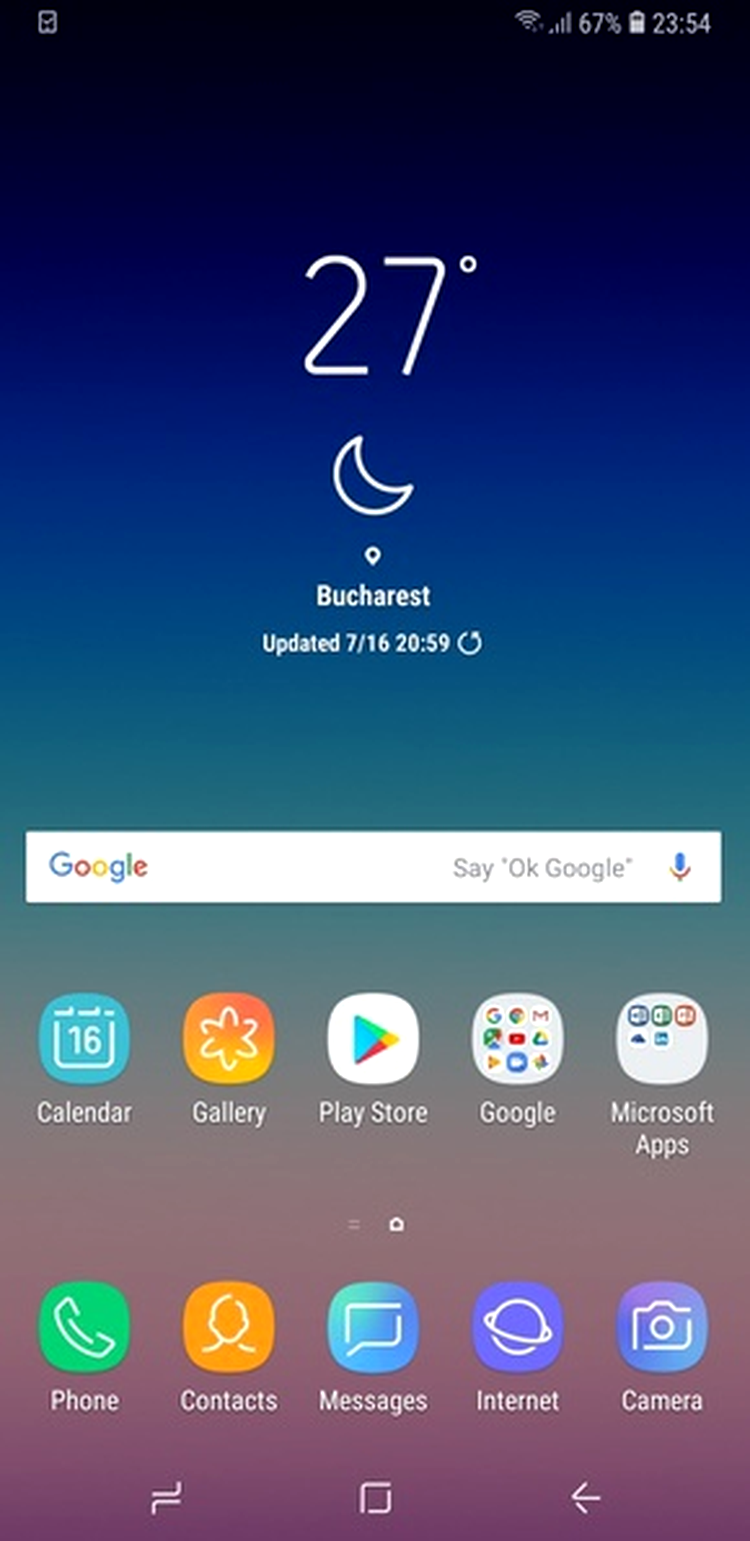Open the Calendar app

tap(84, 1039)
